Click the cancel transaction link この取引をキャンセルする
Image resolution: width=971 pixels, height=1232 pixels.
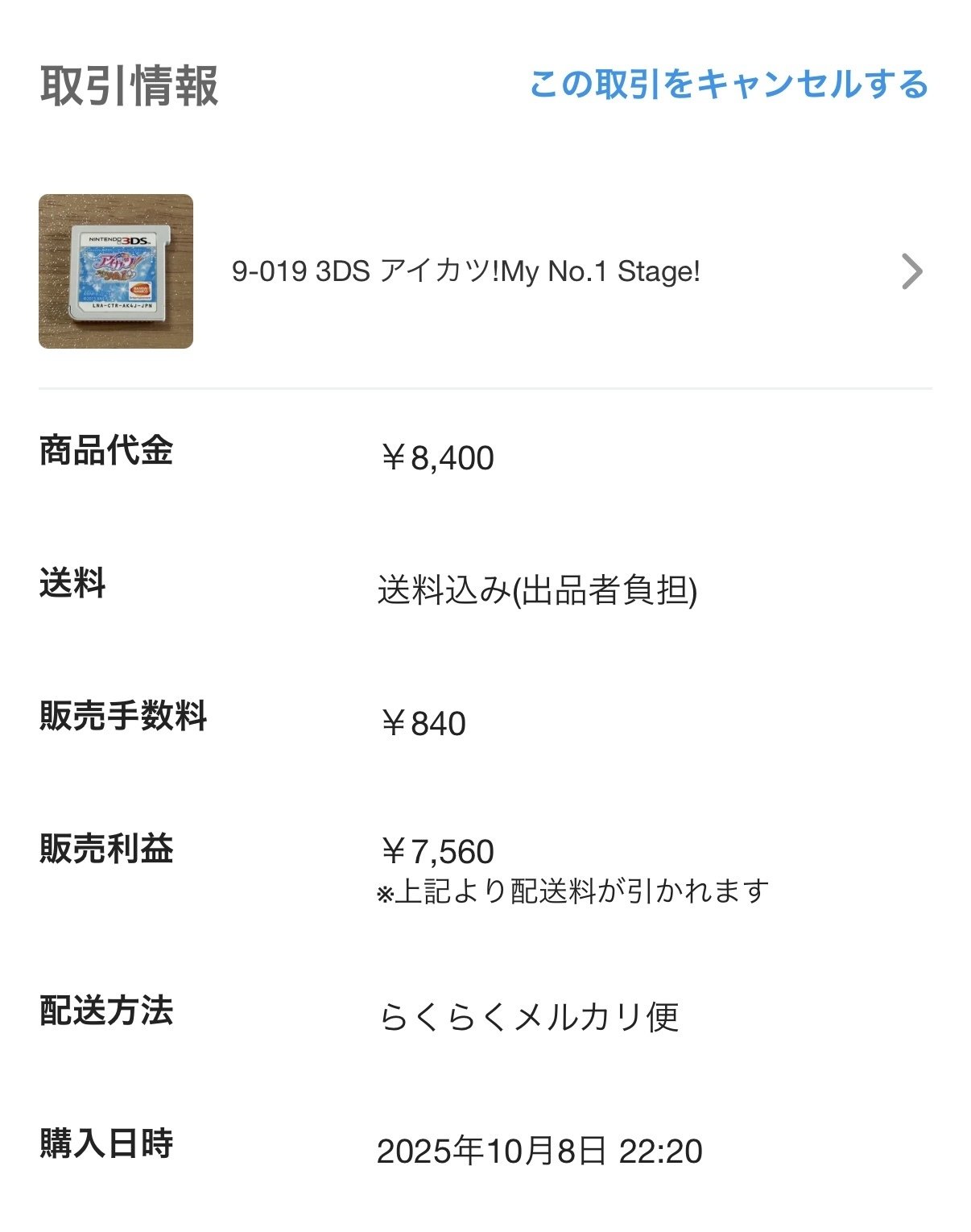coord(729,85)
